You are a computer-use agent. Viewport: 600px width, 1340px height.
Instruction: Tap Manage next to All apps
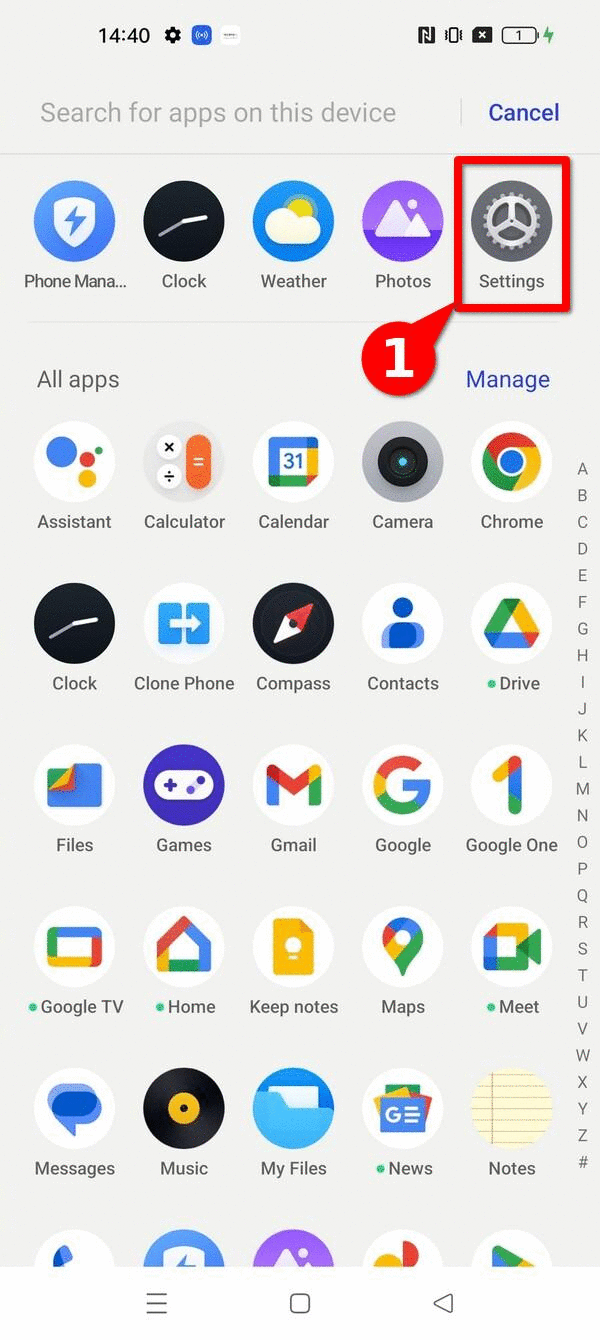pos(507,380)
